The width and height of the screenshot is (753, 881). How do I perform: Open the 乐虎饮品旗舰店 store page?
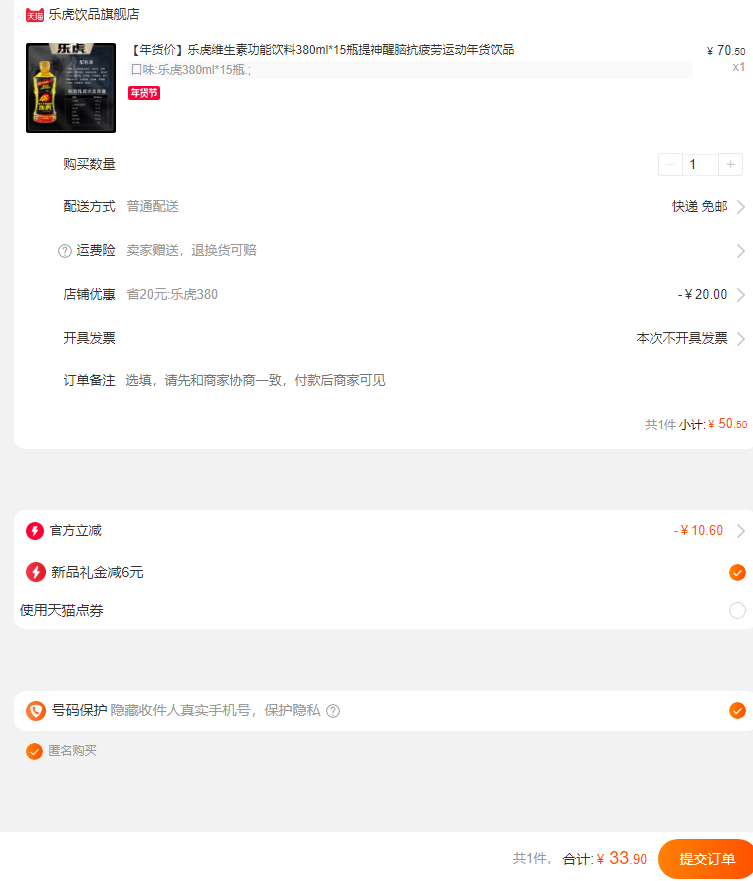pyautogui.click(x=93, y=14)
